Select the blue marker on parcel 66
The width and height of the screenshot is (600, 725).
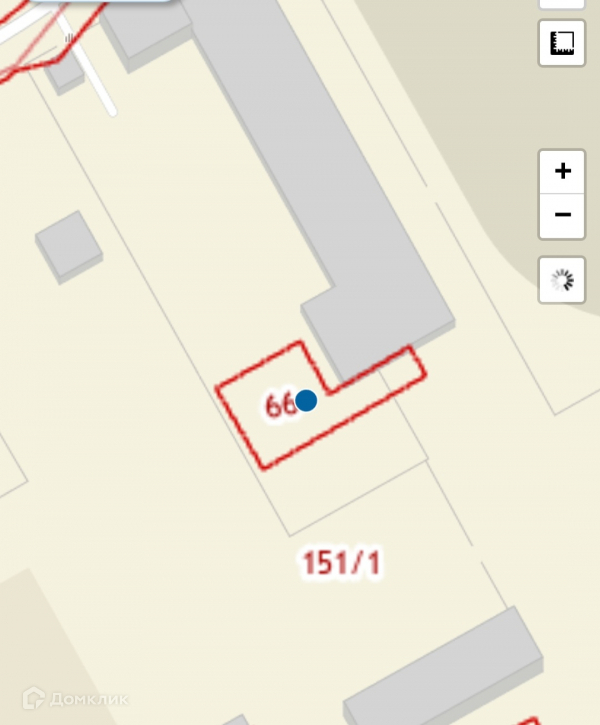[x=306, y=400]
